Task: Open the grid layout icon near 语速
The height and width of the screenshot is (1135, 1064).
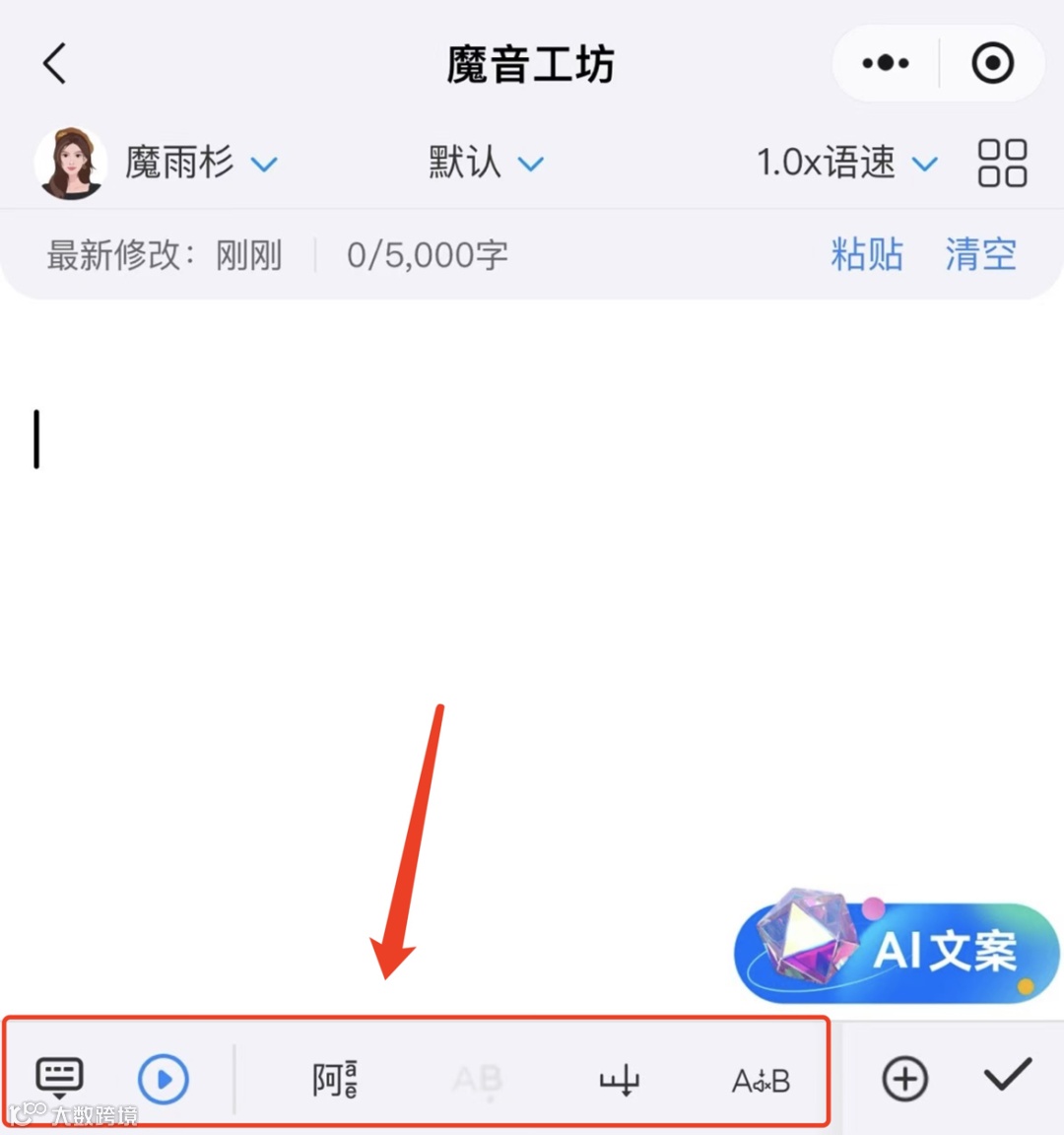Action: coord(1002,163)
